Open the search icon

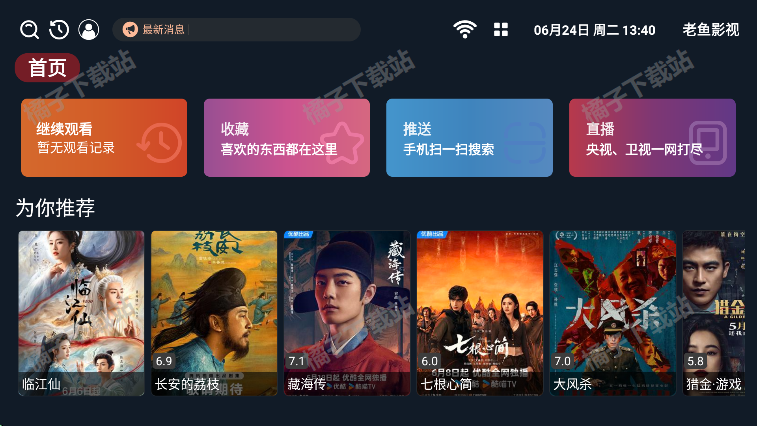[x=30, y=30]
